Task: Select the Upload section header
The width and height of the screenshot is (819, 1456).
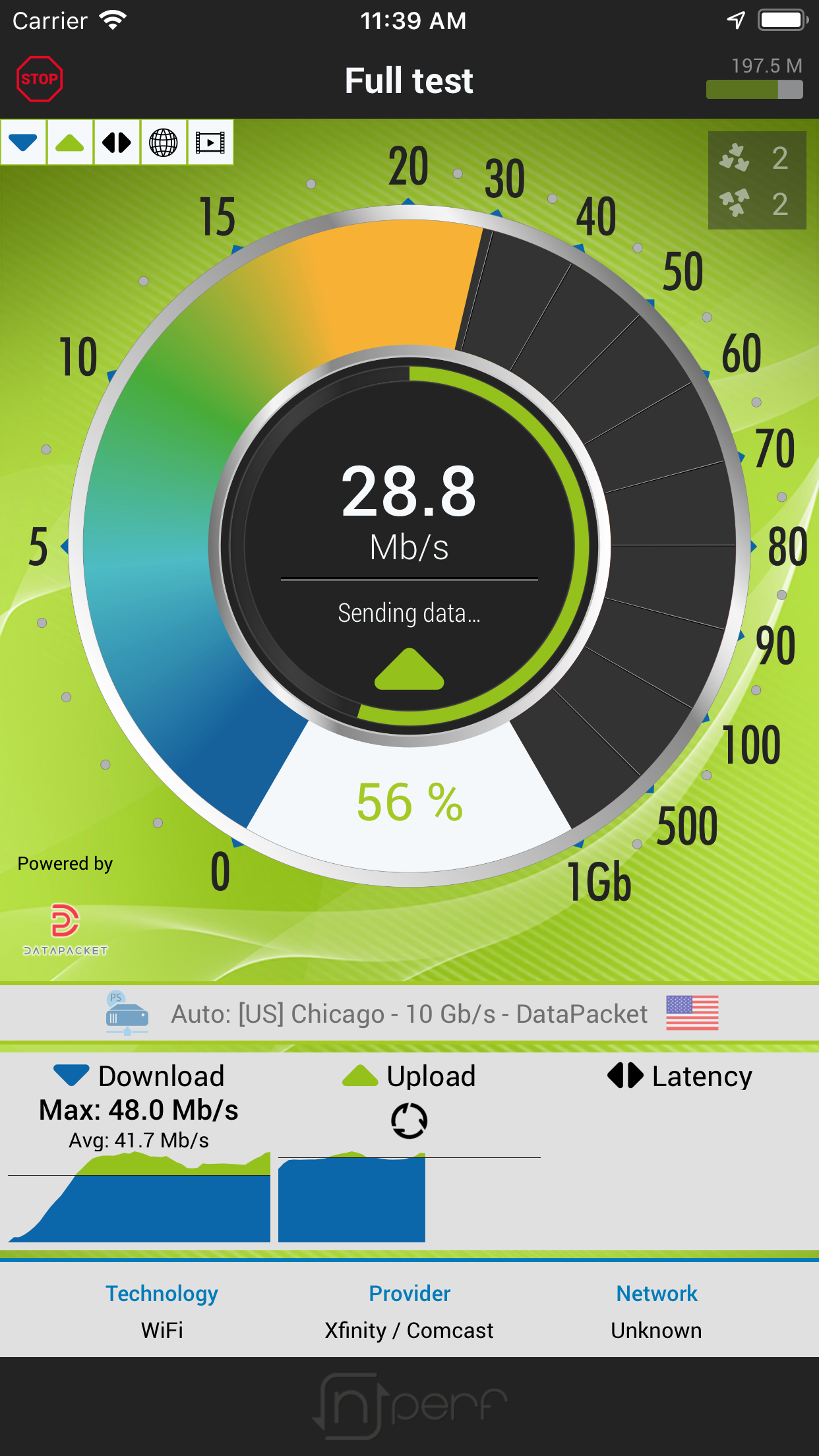Action: [x=409, y=1075]
